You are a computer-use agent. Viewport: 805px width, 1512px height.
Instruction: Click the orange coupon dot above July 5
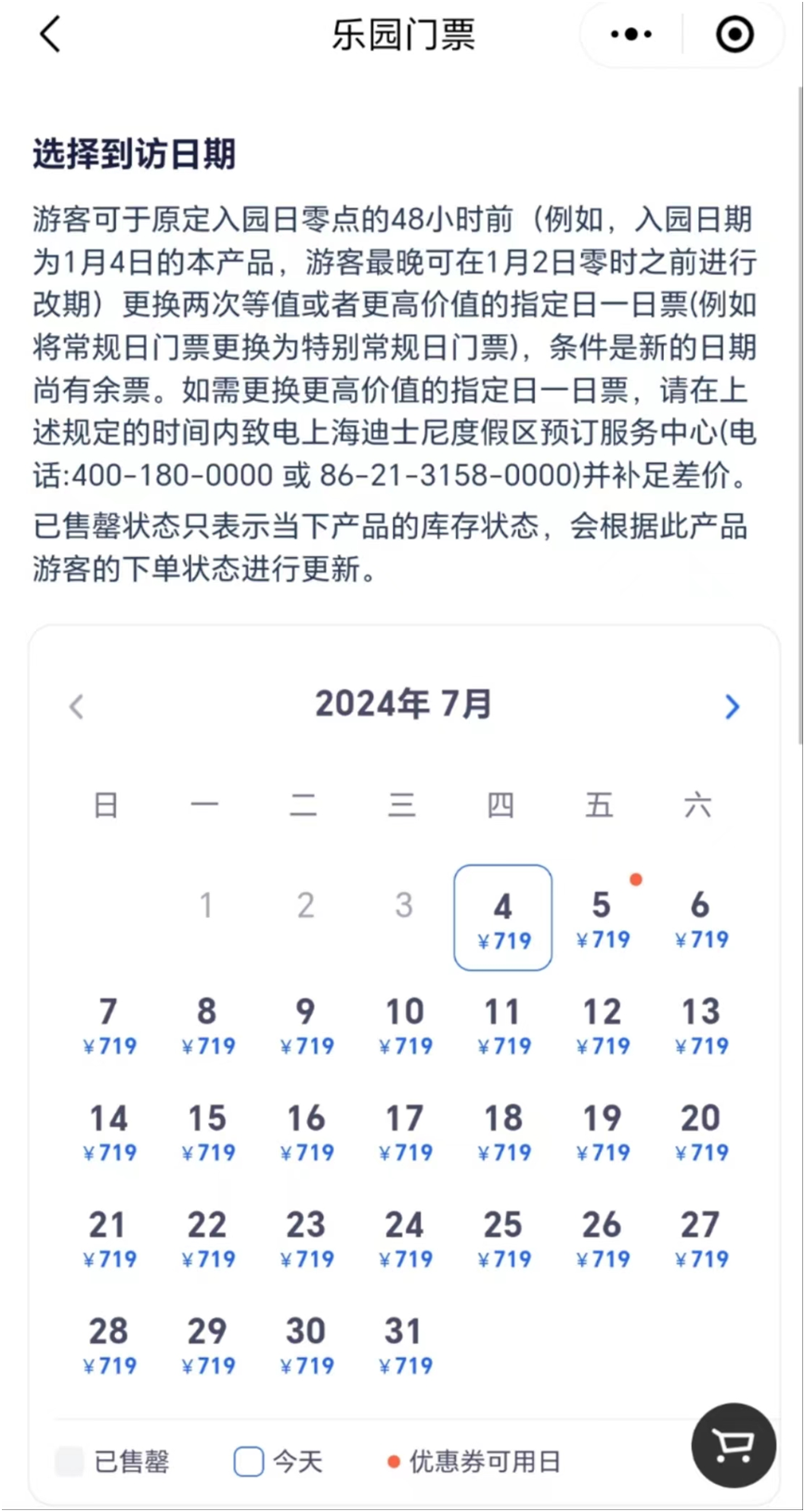click(636, 878)
